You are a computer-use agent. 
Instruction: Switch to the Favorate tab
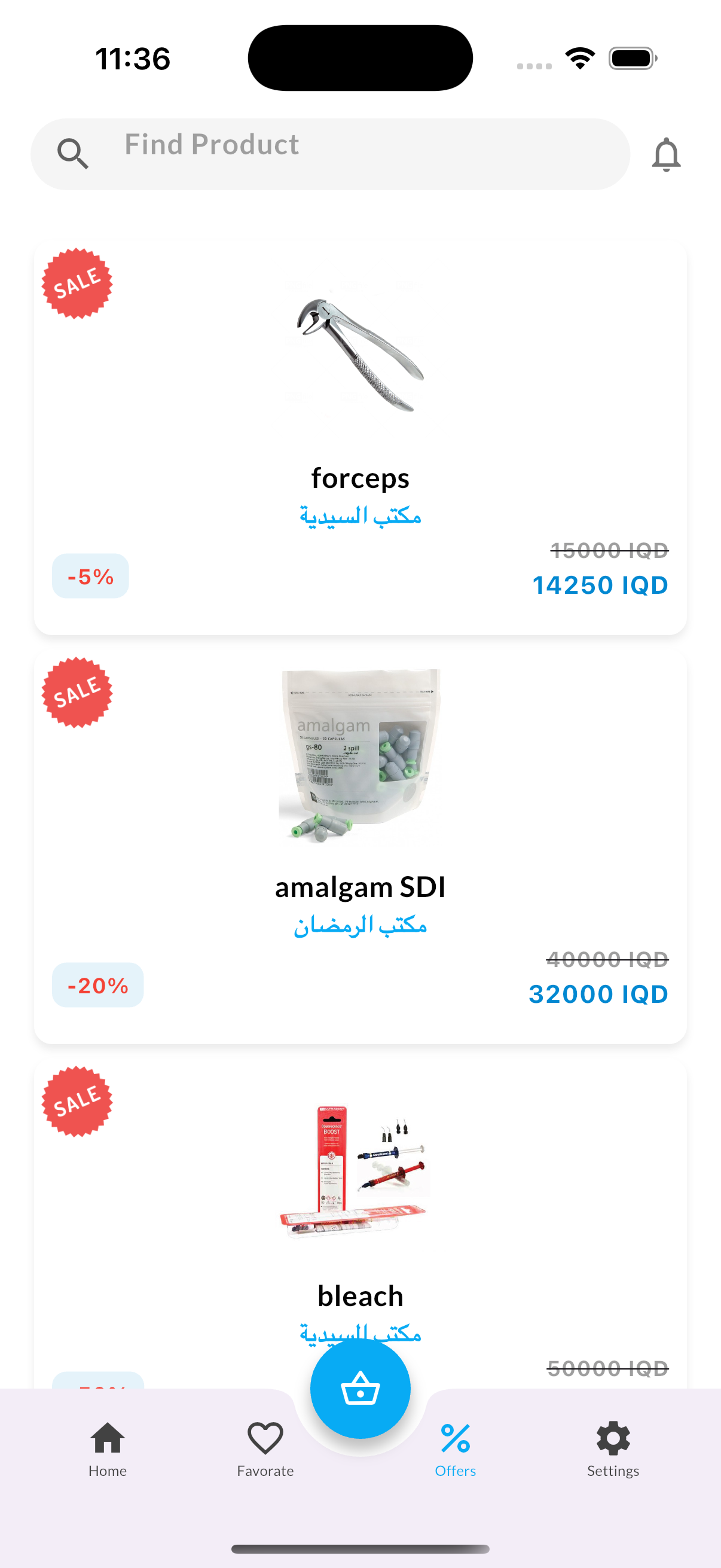point(265,1448)
